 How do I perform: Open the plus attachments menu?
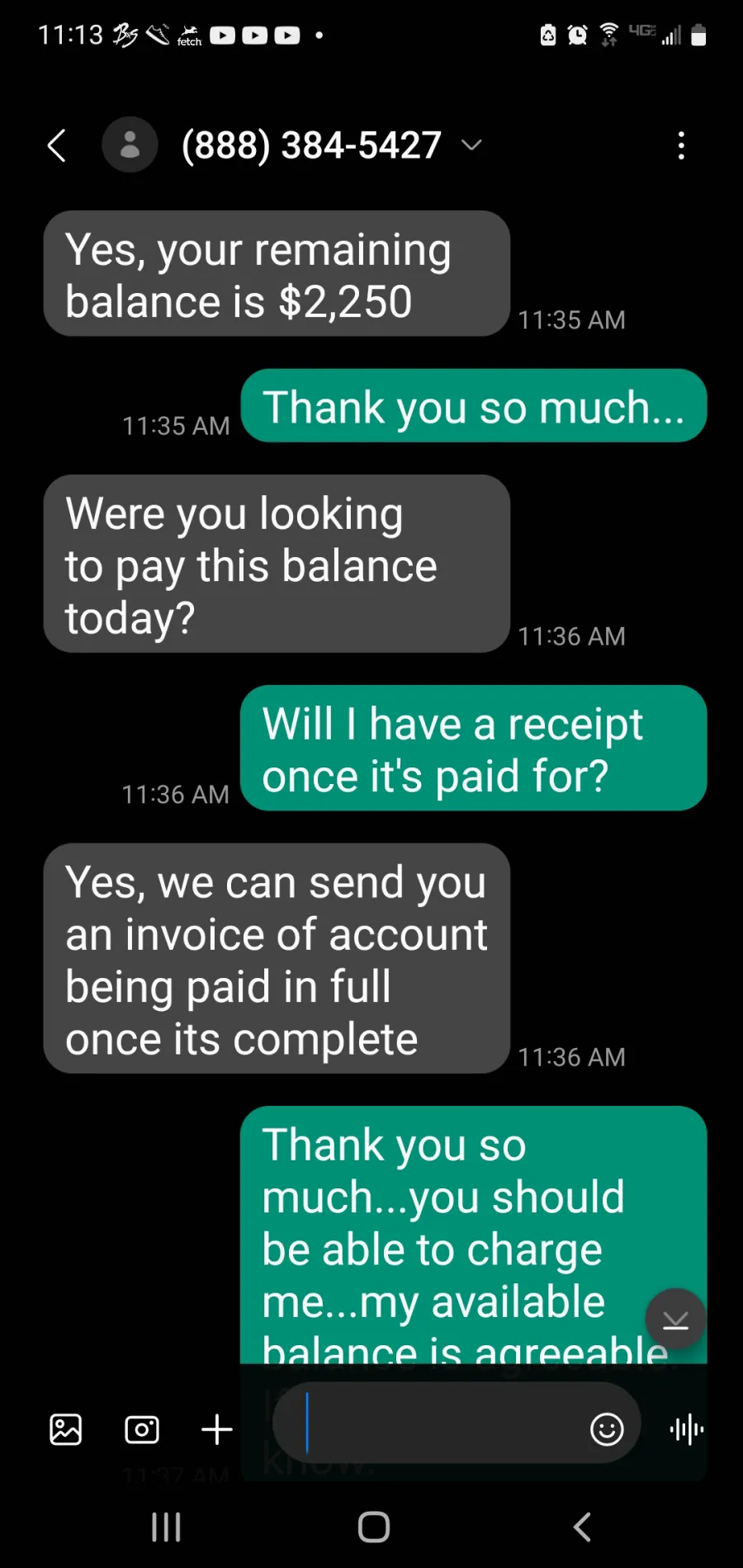(217, 1429)
